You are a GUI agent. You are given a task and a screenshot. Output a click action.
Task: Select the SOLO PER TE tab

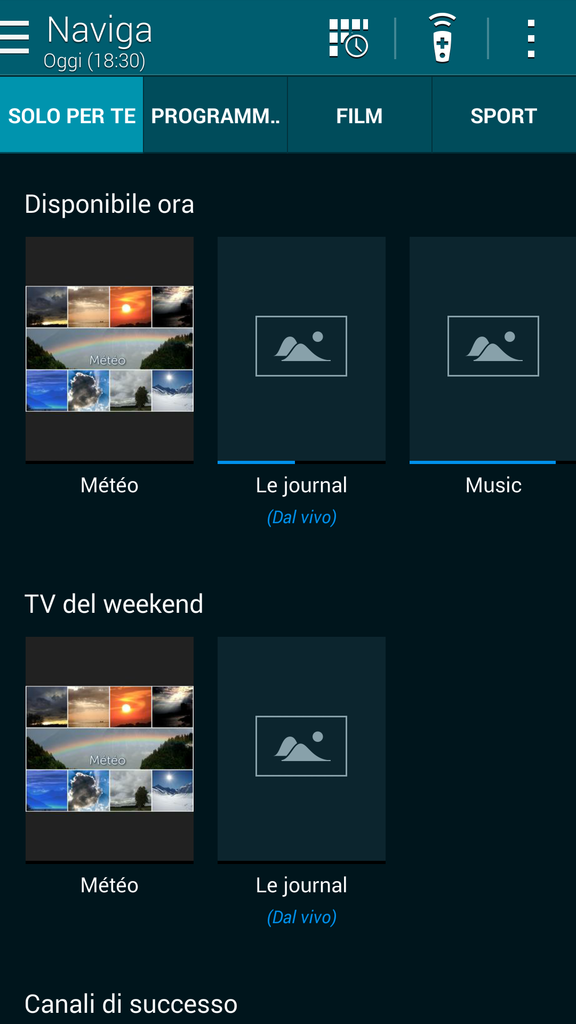(x=72, y=116)
